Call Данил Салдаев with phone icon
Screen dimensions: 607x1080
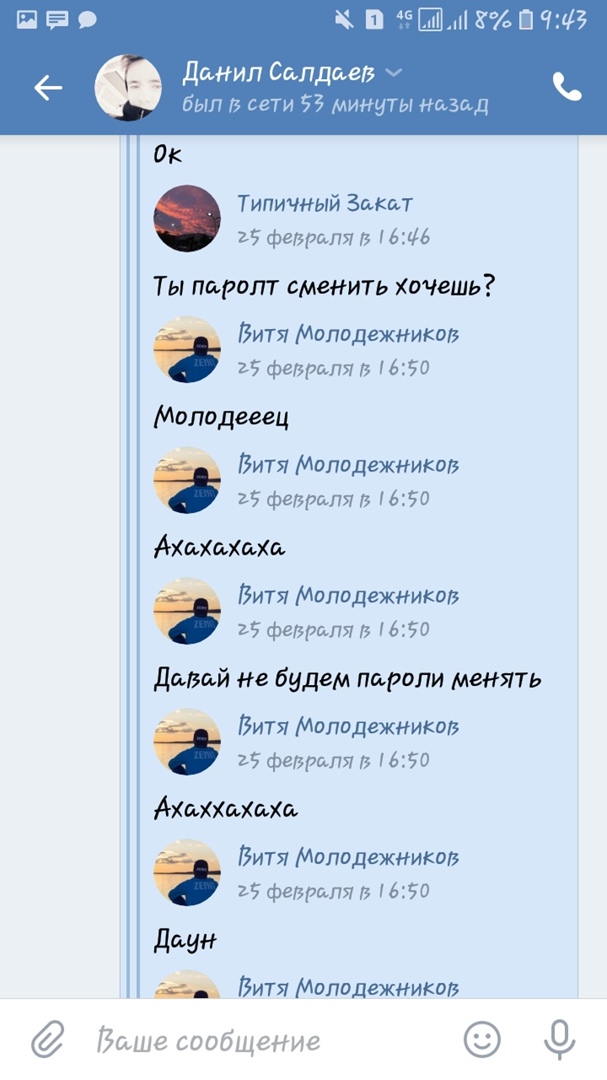(x=566, y=88)
